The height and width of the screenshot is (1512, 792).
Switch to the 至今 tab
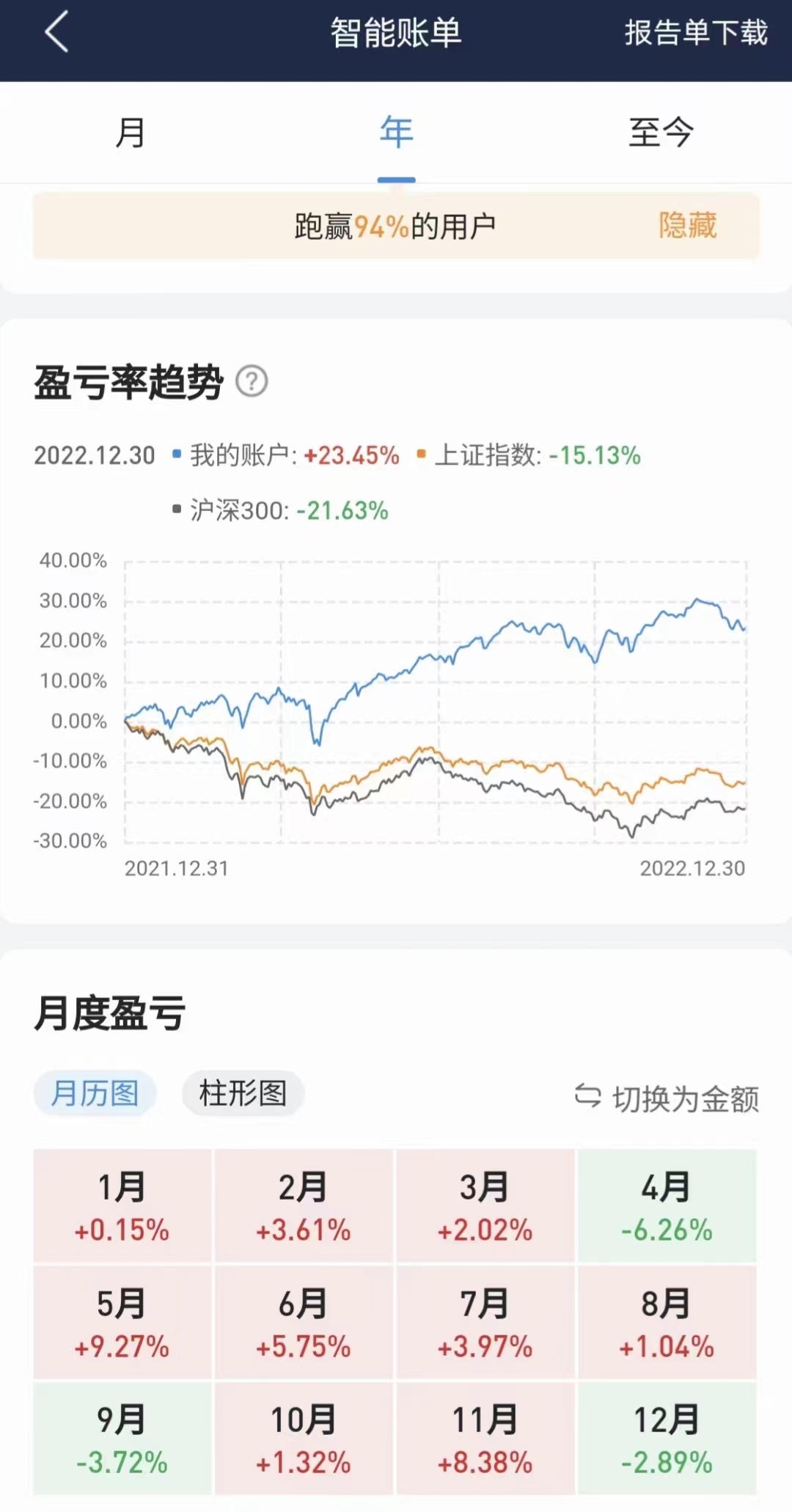tap(661, 133)
